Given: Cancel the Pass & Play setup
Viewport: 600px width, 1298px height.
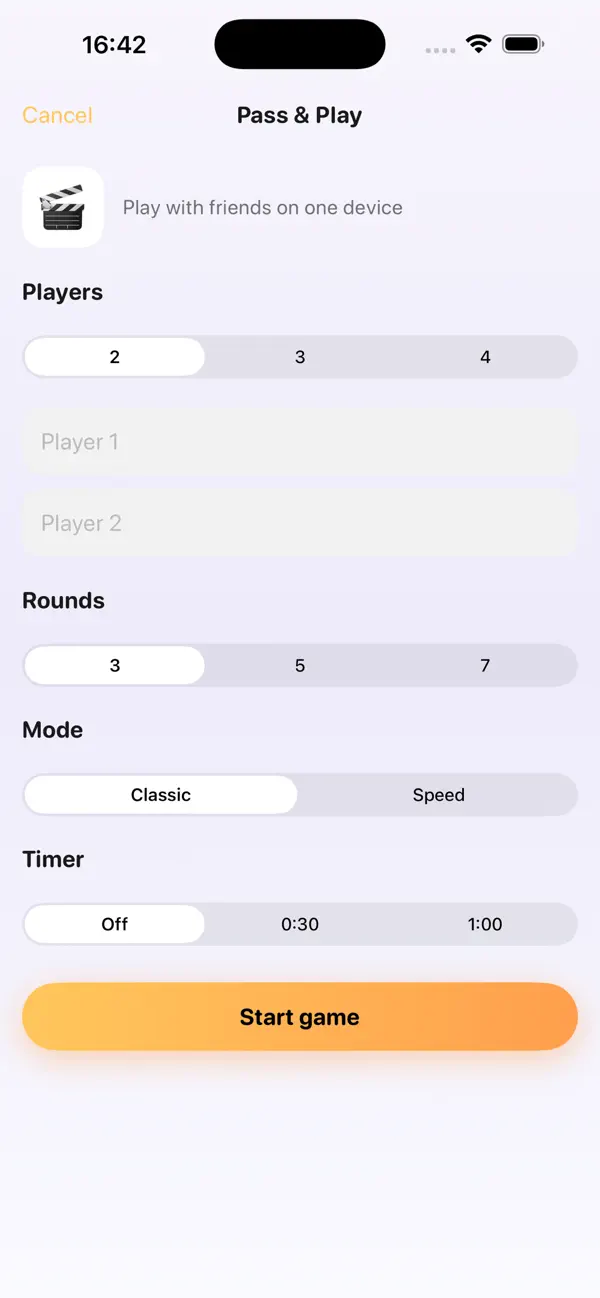Looking at the screenshot, I should click(x=57, y=115).
